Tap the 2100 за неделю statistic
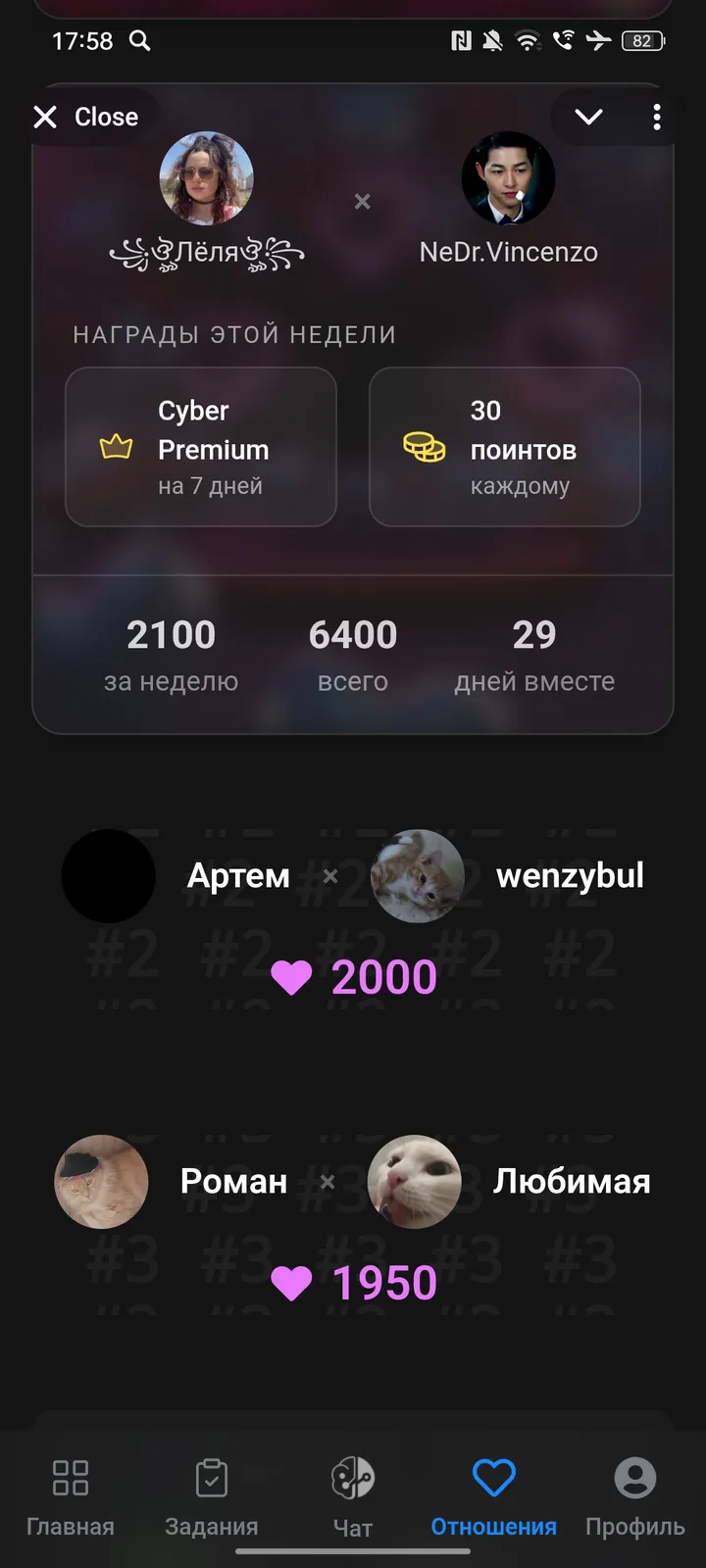The image size is (706, 1568). [172, 652]
